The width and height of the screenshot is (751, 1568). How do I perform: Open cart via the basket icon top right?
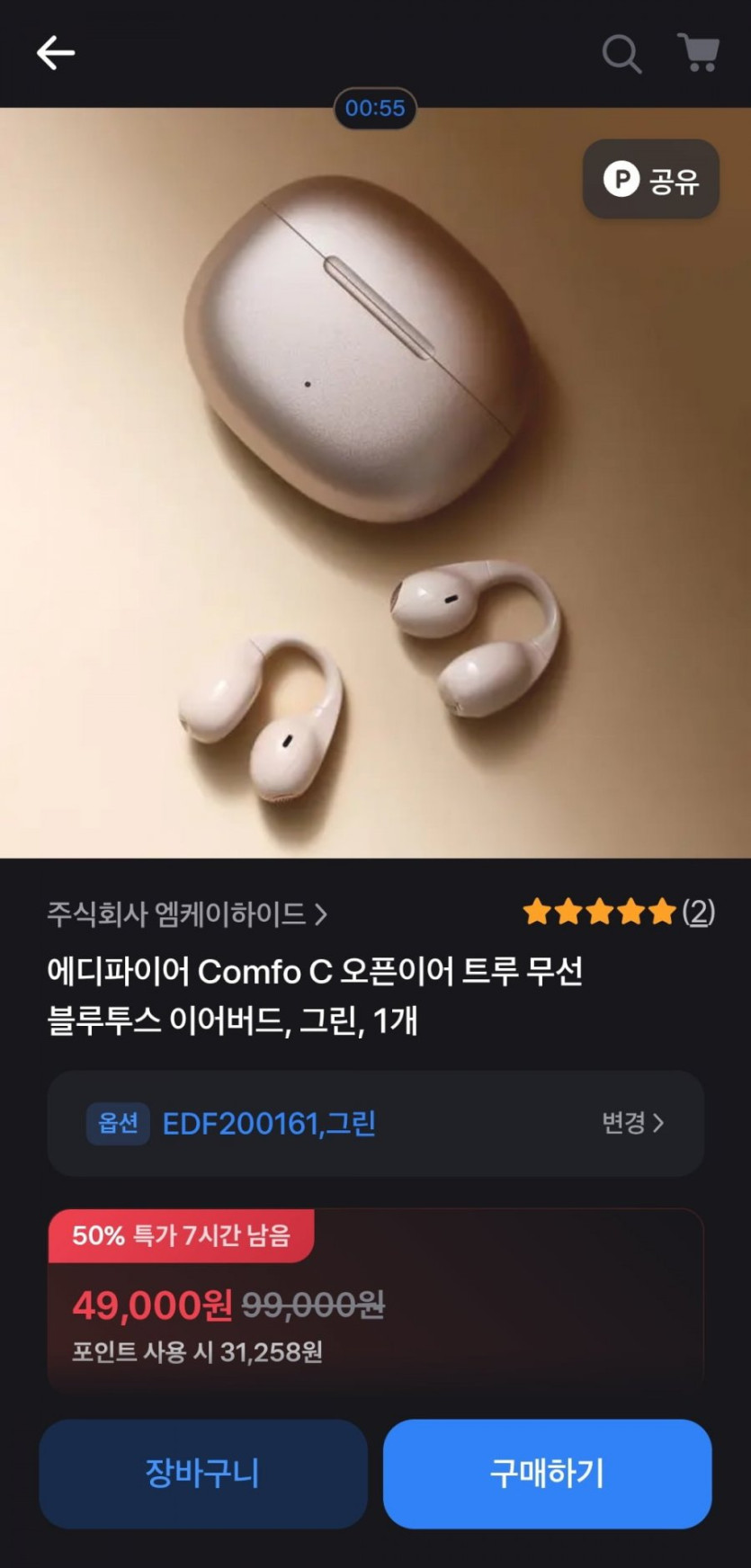click(699, 54)
